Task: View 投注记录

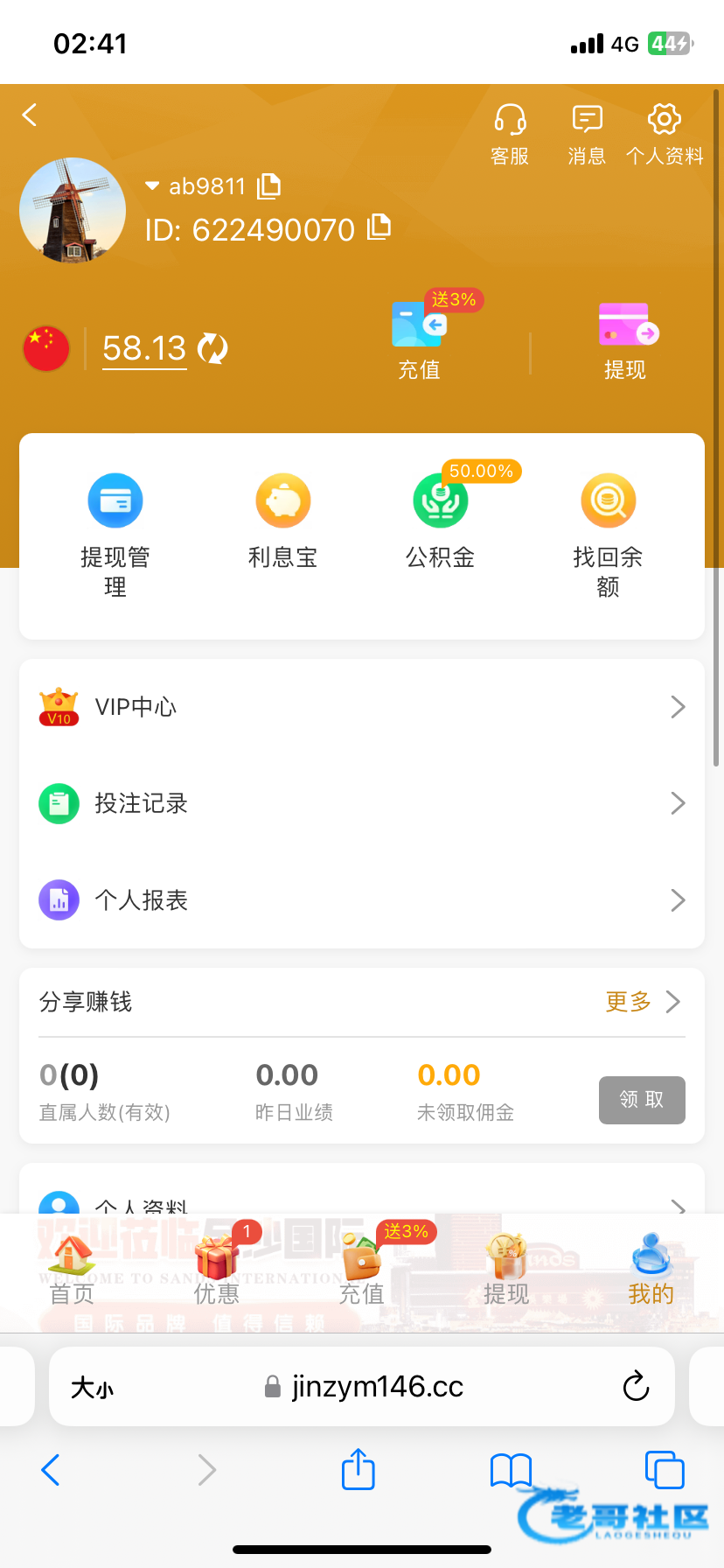Action: coord(362,803)
